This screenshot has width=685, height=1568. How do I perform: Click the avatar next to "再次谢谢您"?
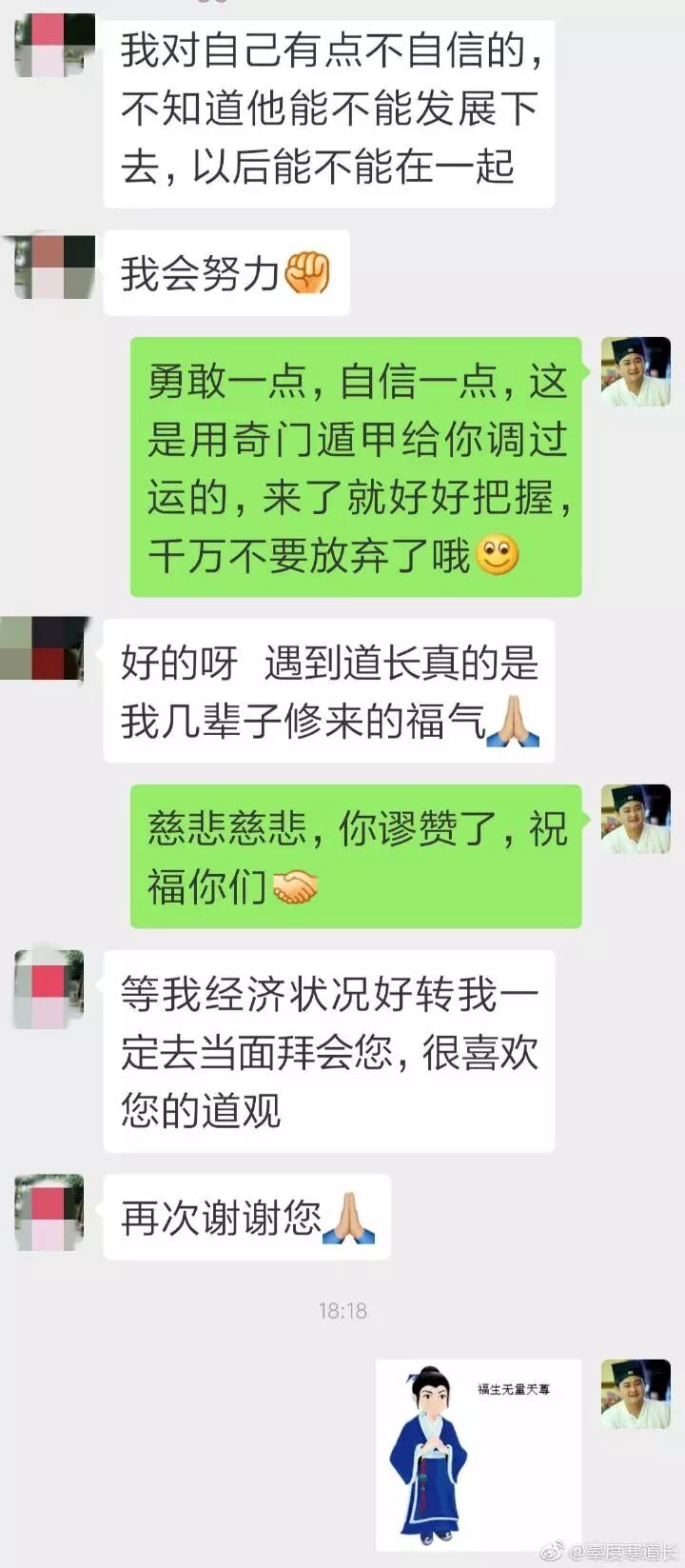click(48, 1211)
